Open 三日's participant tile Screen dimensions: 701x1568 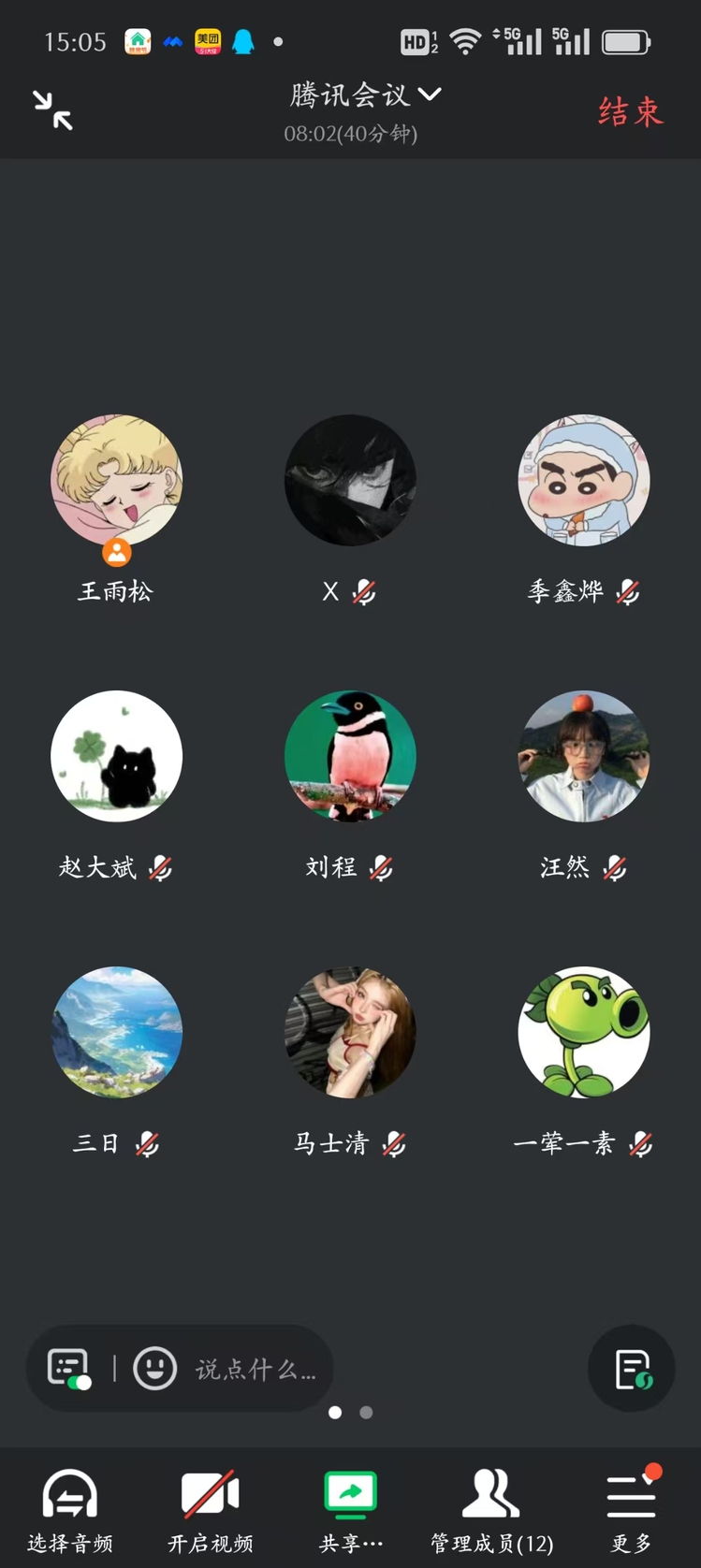[x=116, y=1032]
